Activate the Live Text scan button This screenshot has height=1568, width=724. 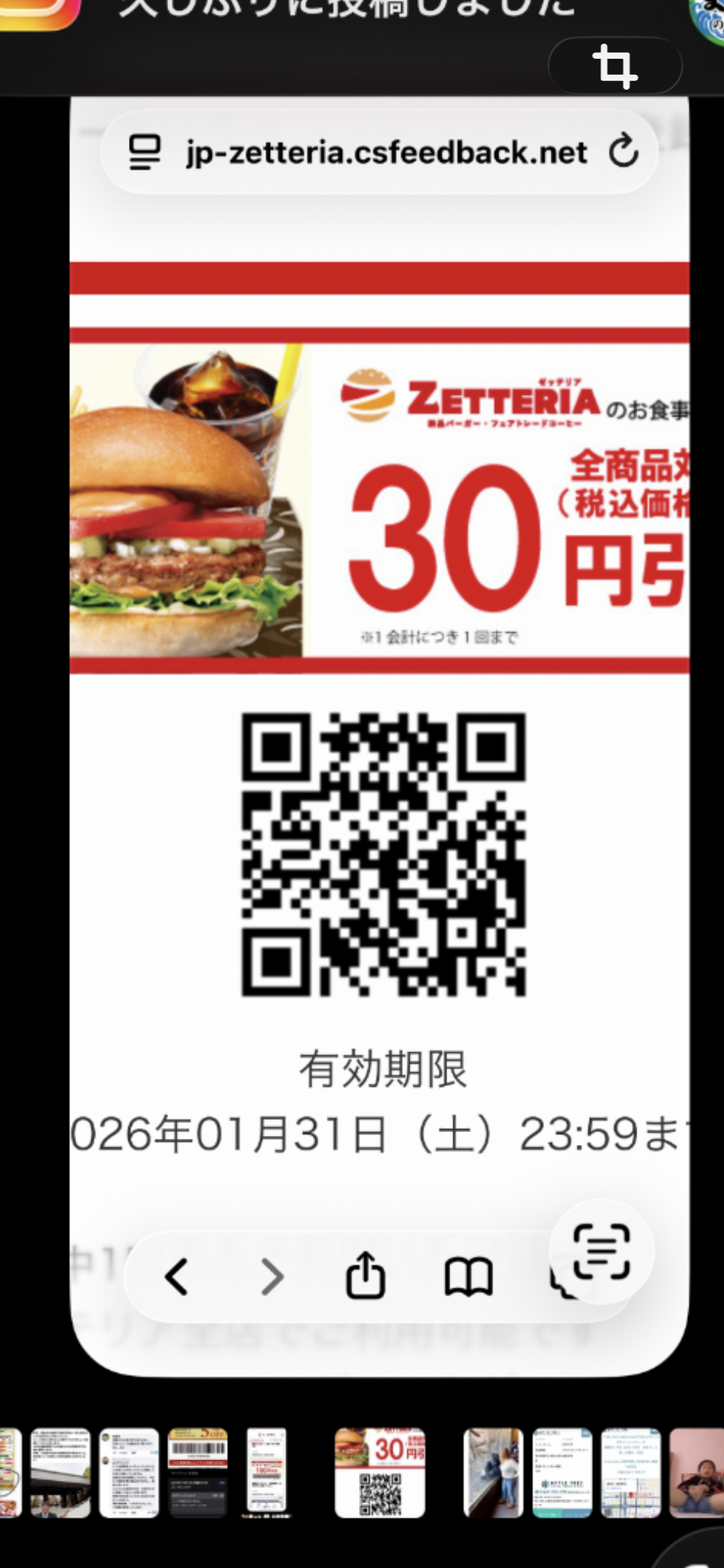(601, 1252)
